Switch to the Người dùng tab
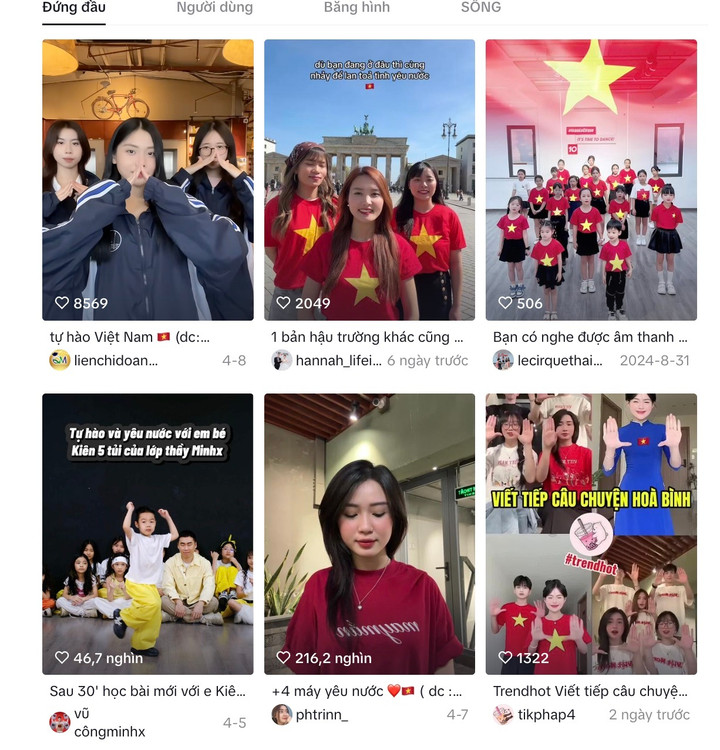Image resolution: width=720 pixels, height=750 pixels. (214, 8)
